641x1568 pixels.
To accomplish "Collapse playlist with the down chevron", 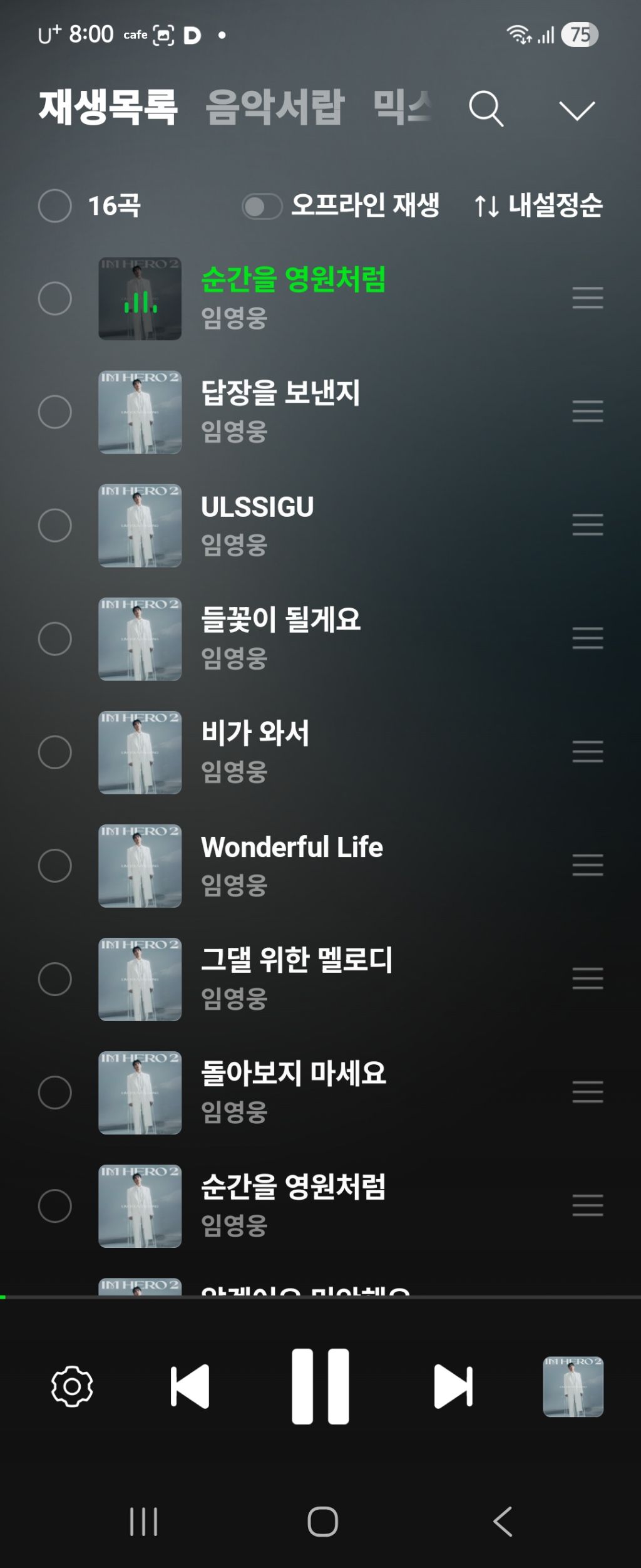I will (x=577, y=110).
